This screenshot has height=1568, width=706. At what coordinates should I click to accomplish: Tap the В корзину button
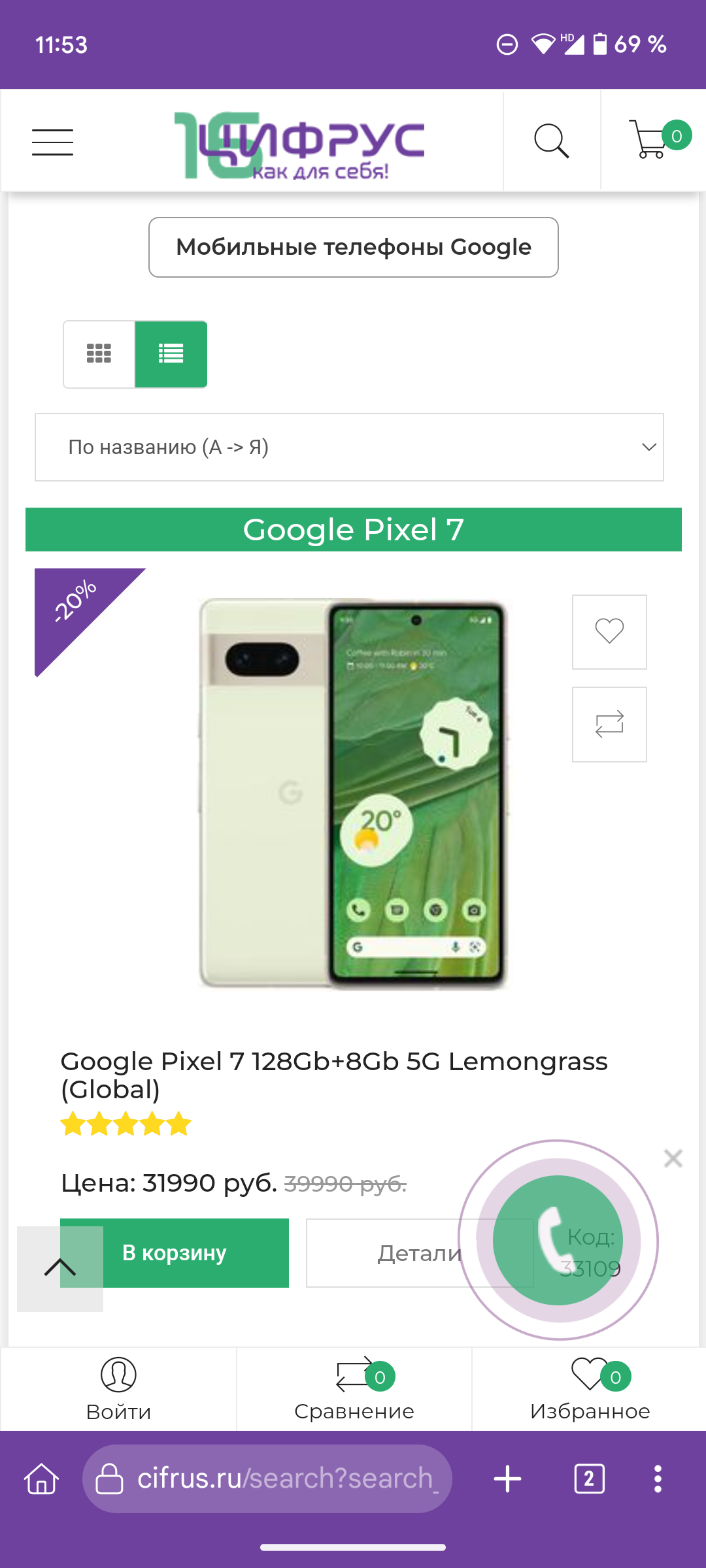click(175, 1253)
